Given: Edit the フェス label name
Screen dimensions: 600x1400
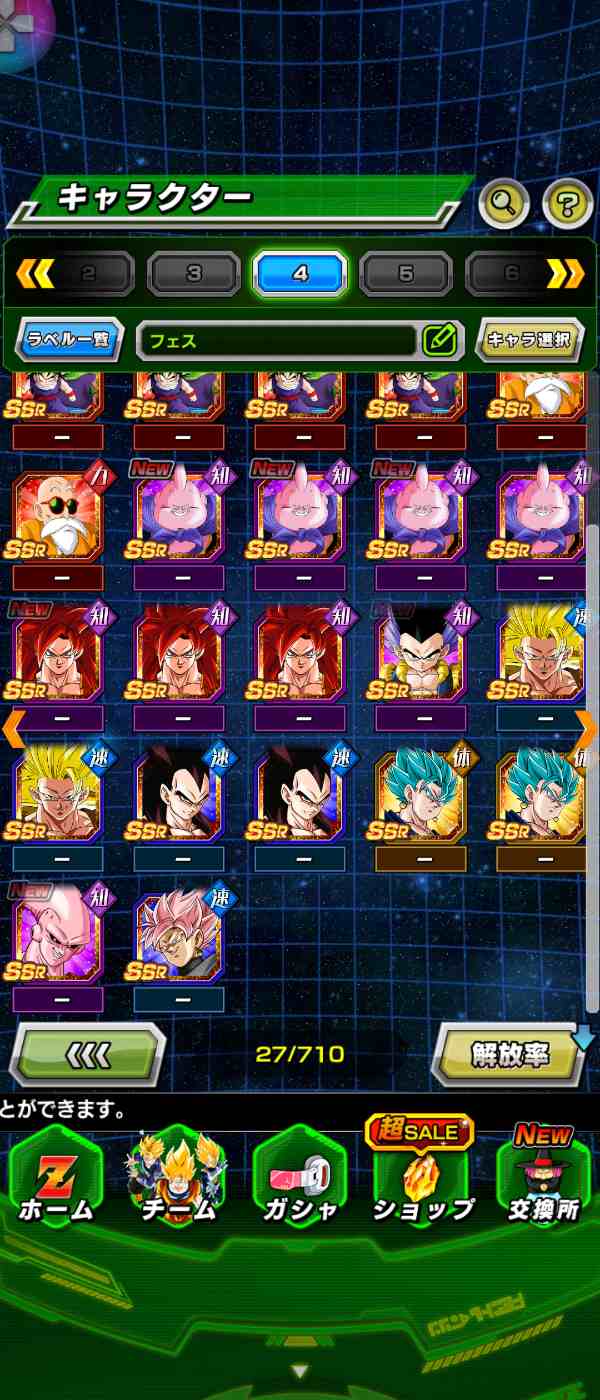Looking at the screenshot, I should tap(439, 340).
